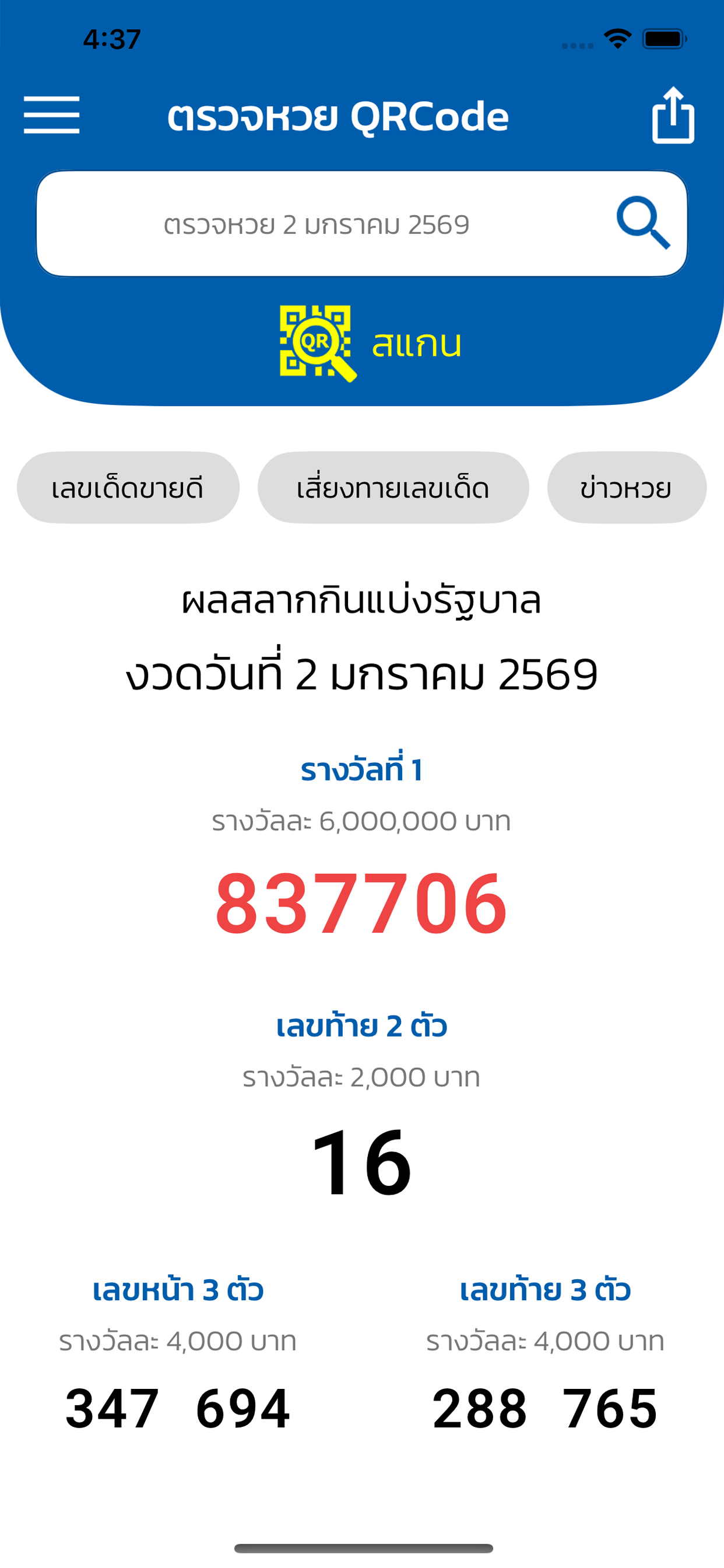Select the เลขเด็ดขายดี pill button

(x=128, y=487)
